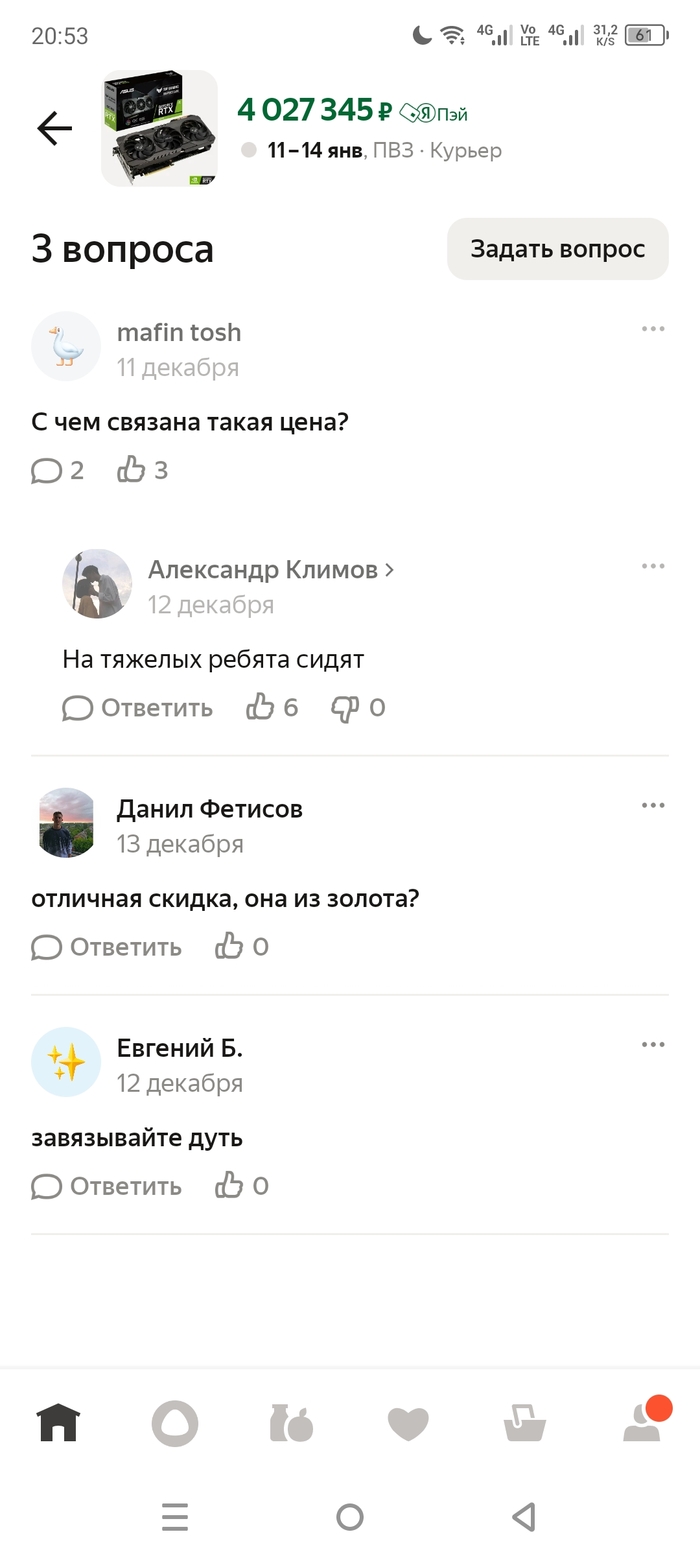Open overflow menu on Евгений Б.'s comment
700x1556 pixels.
[x=653, y=1045]
